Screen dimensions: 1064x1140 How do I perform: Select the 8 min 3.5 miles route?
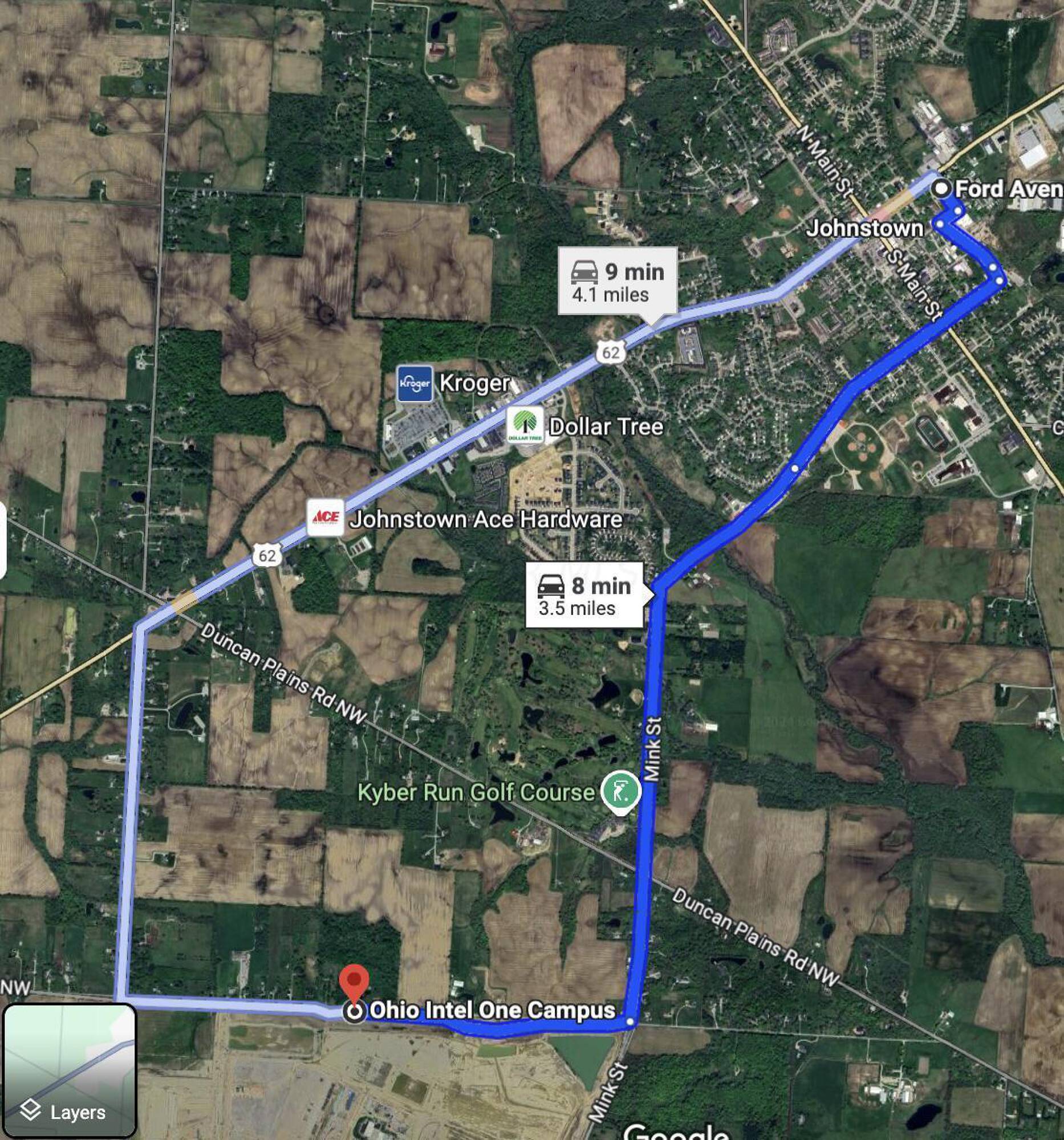point(585,595)
